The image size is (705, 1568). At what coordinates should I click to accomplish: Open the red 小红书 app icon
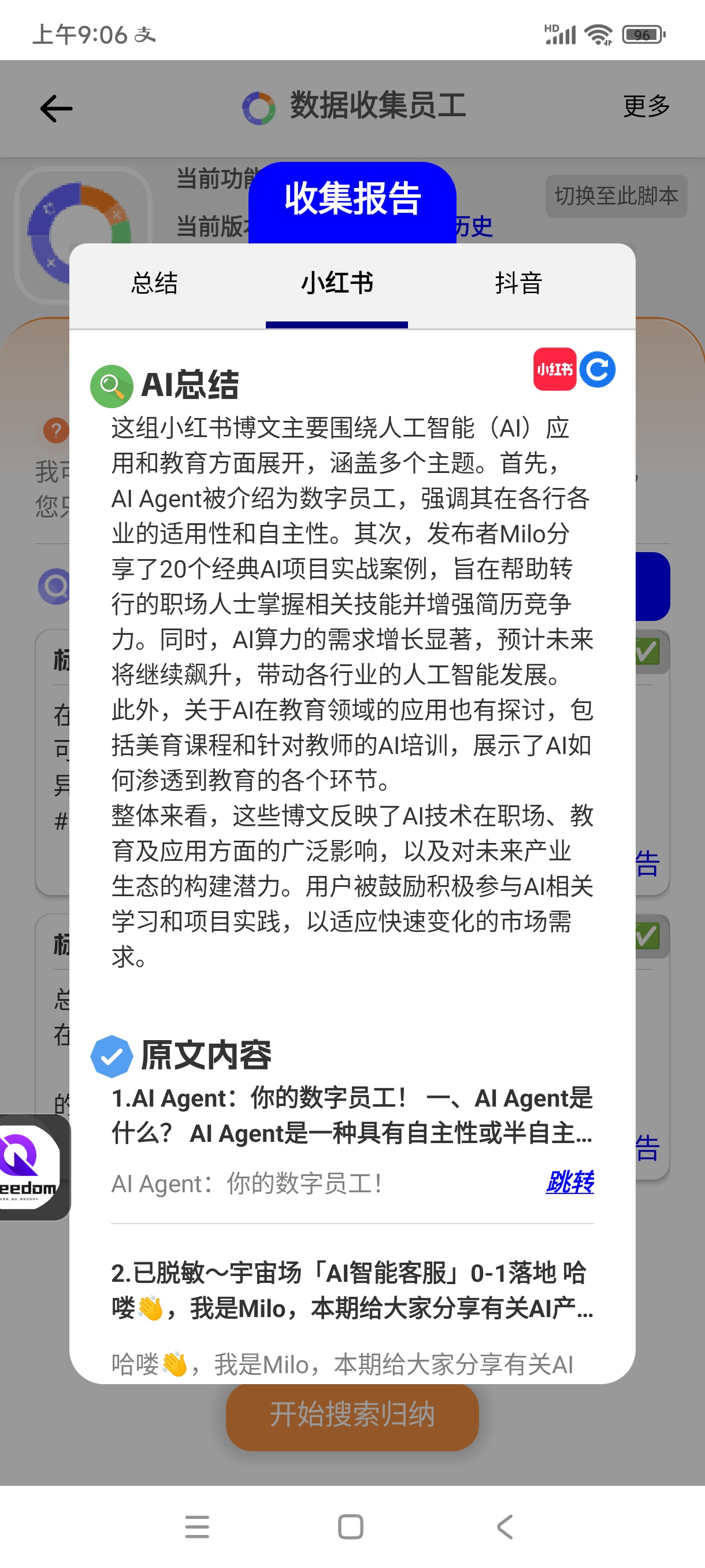pos(554,369)
